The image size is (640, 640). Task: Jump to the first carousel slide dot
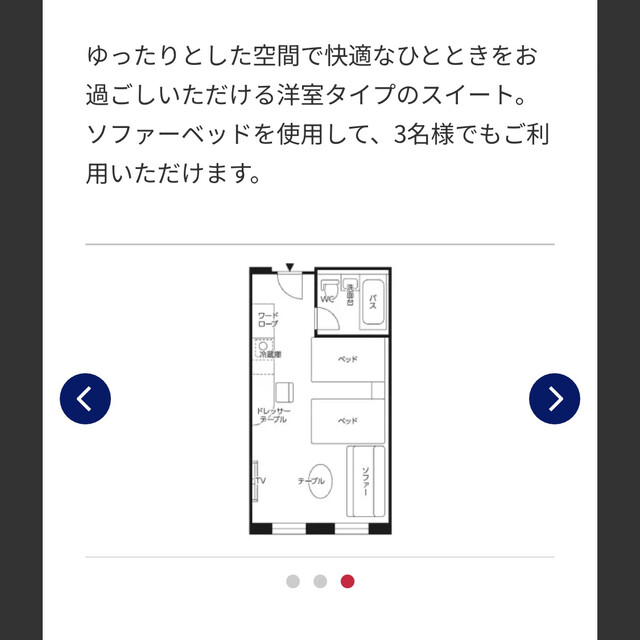pyautogui.click(x=292, y=581)
